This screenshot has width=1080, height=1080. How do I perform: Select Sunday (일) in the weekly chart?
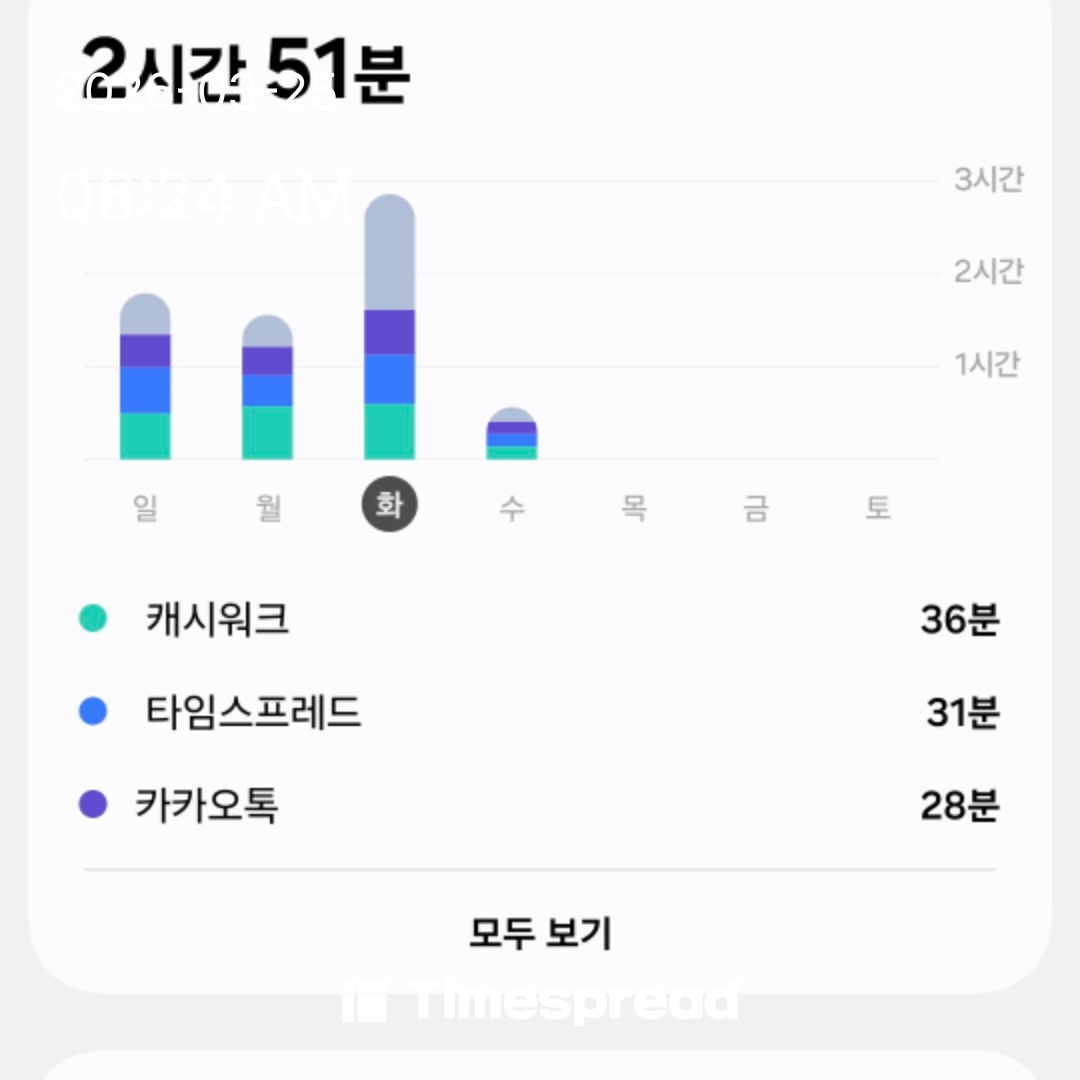pos(146,508)
